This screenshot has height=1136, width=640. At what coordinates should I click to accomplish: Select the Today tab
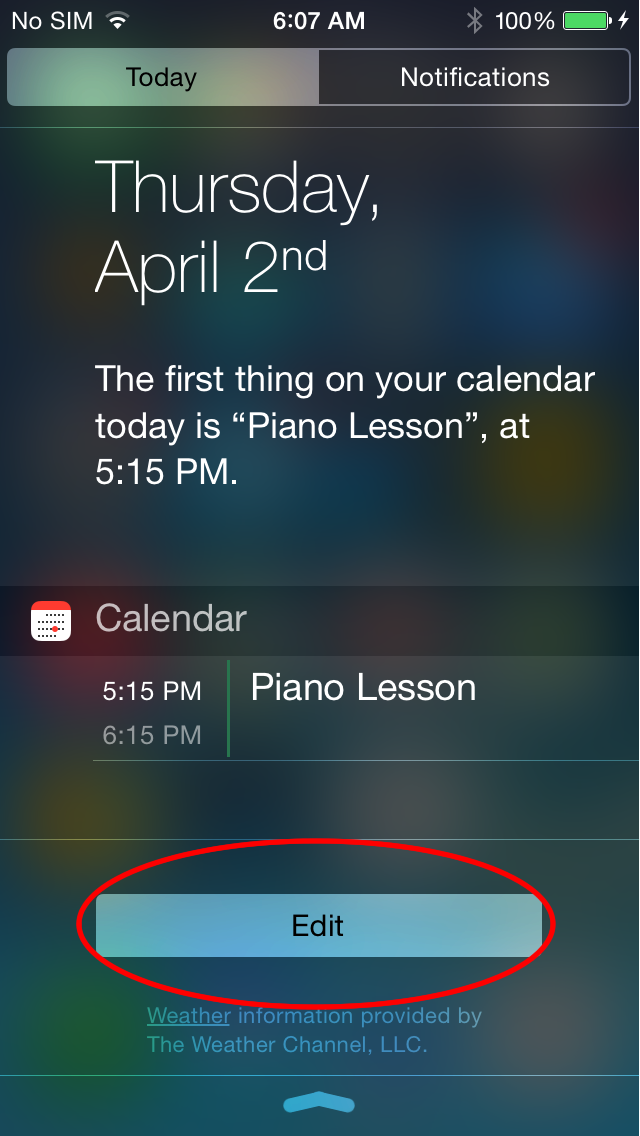click(162, 78)
